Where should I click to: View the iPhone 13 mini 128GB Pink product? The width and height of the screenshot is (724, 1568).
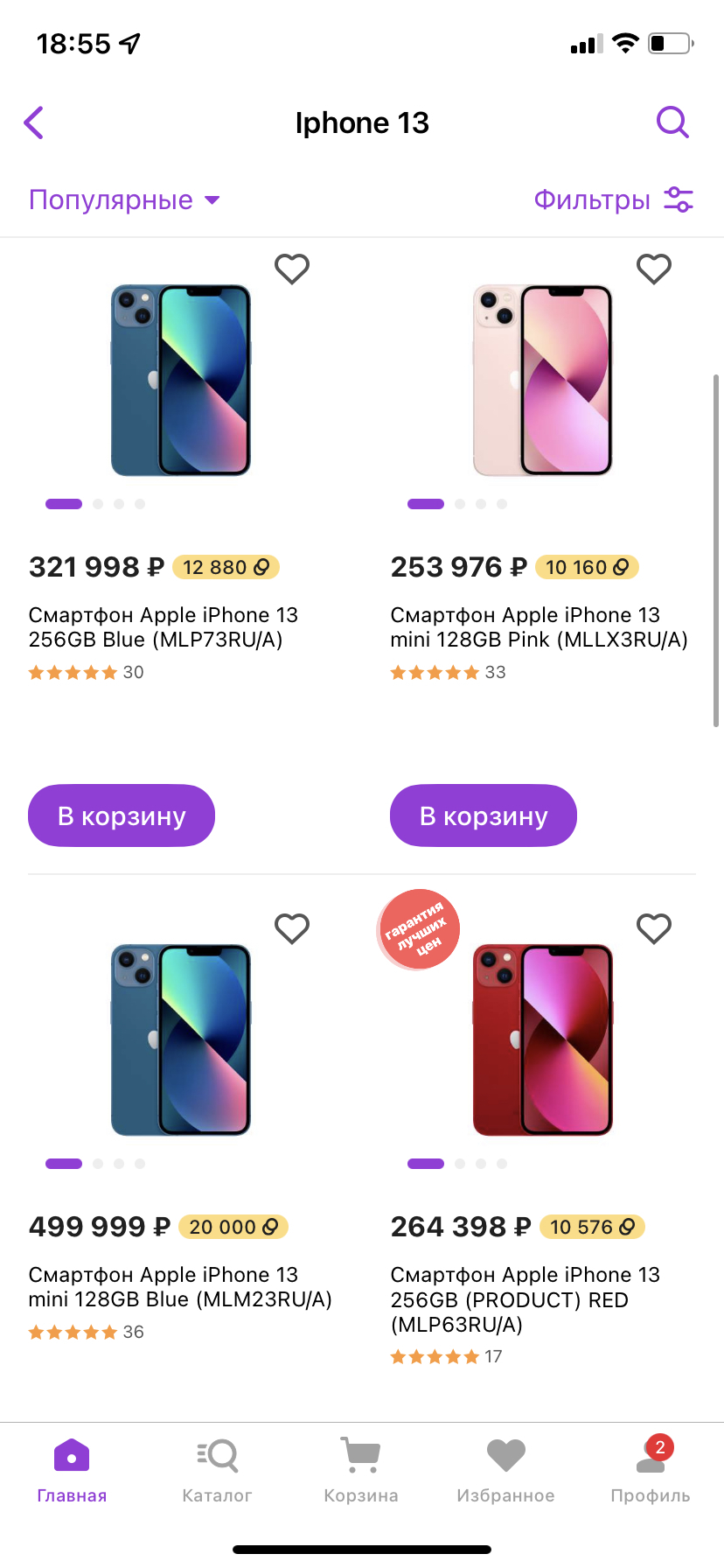point(542,381)
